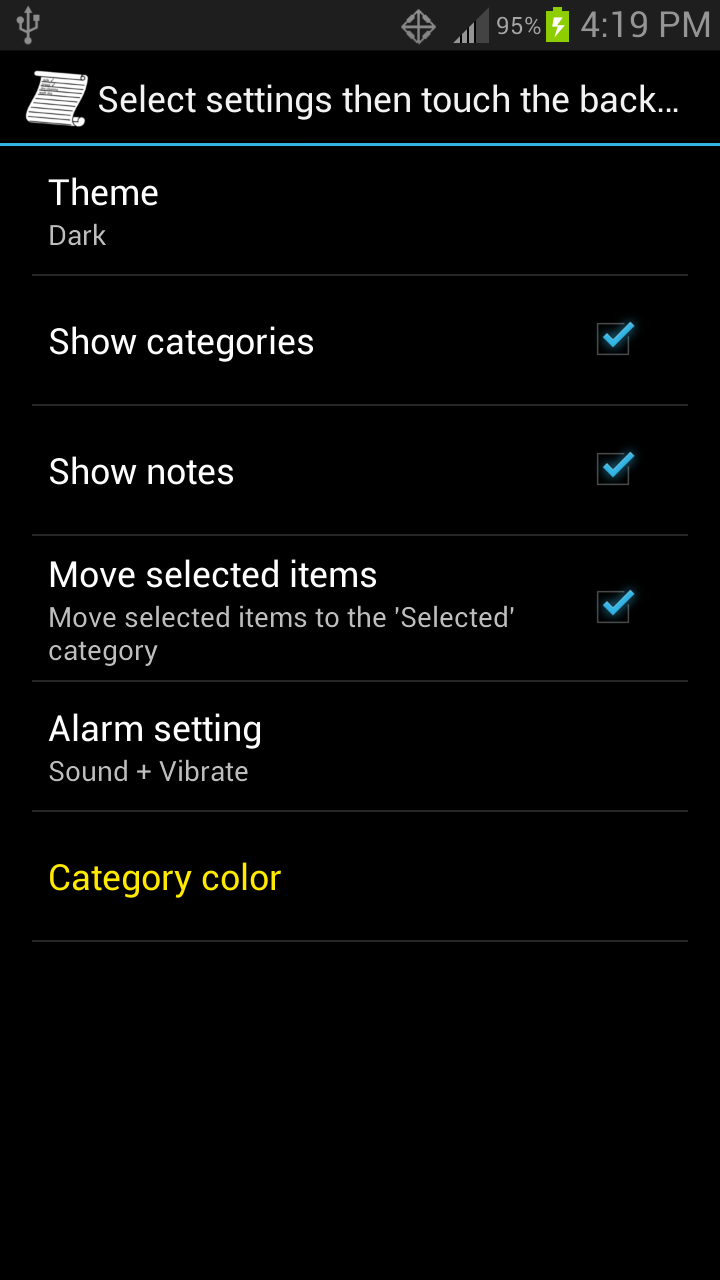Toggle the Move selected items checkbox

(614, 607)
